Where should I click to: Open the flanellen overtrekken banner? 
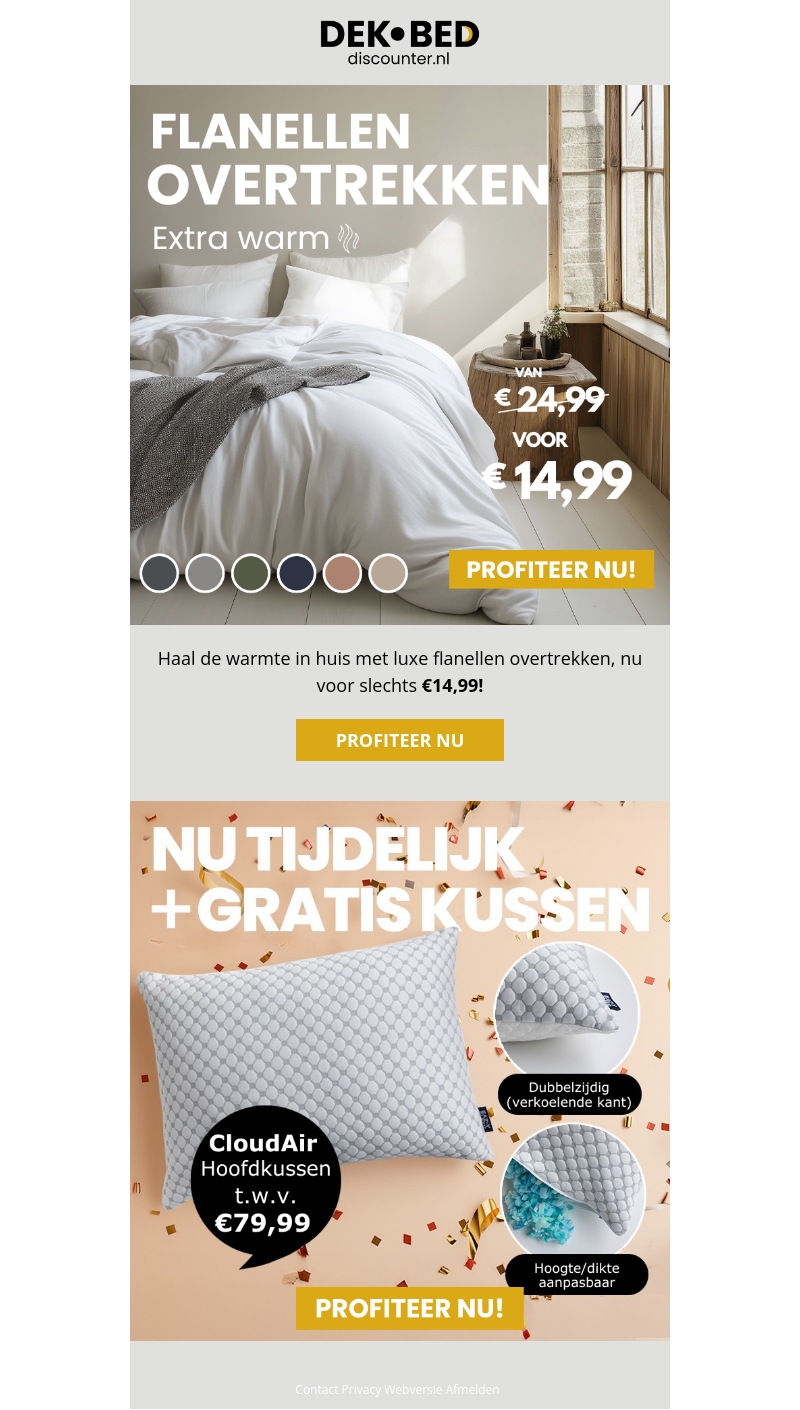click(399, 355)
